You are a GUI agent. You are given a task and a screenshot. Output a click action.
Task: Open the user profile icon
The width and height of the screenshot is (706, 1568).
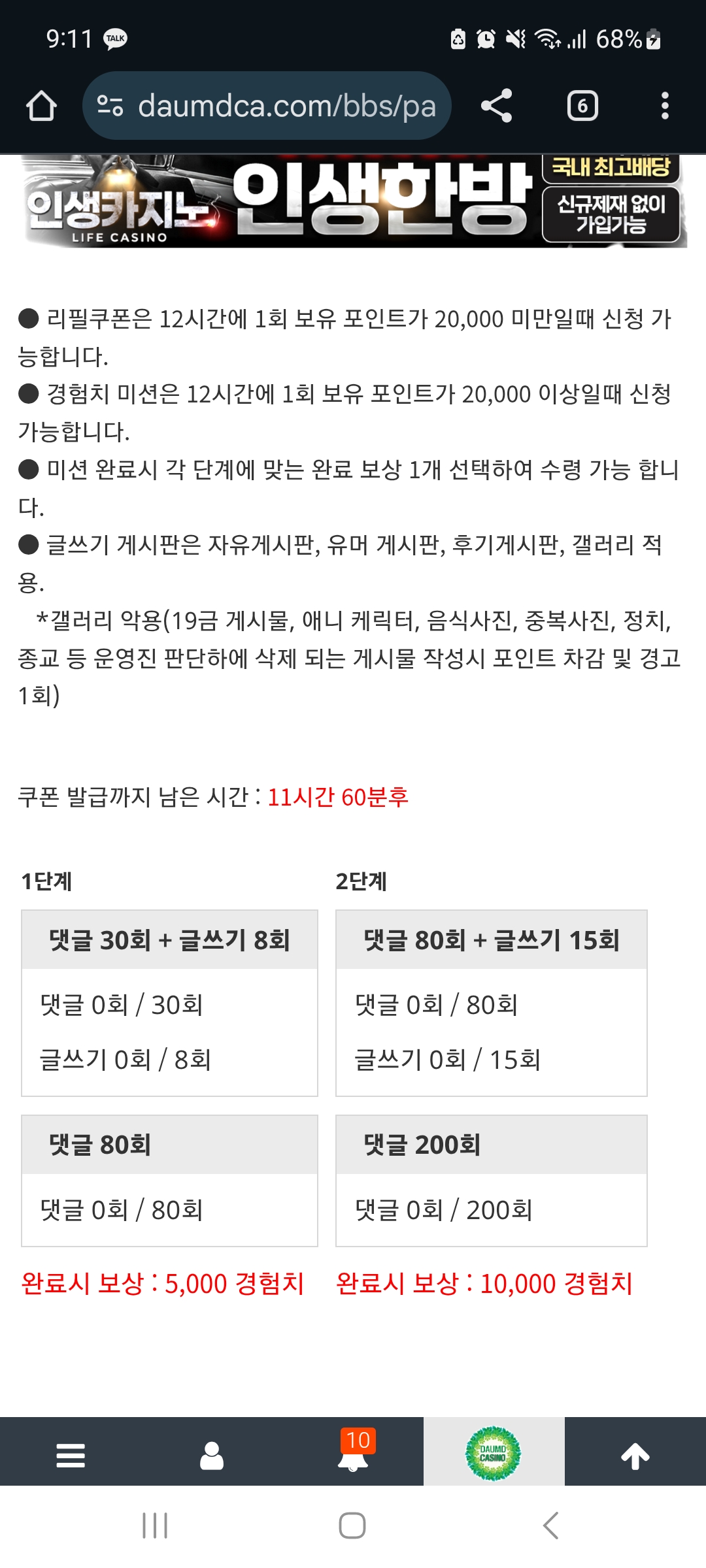212,1456
